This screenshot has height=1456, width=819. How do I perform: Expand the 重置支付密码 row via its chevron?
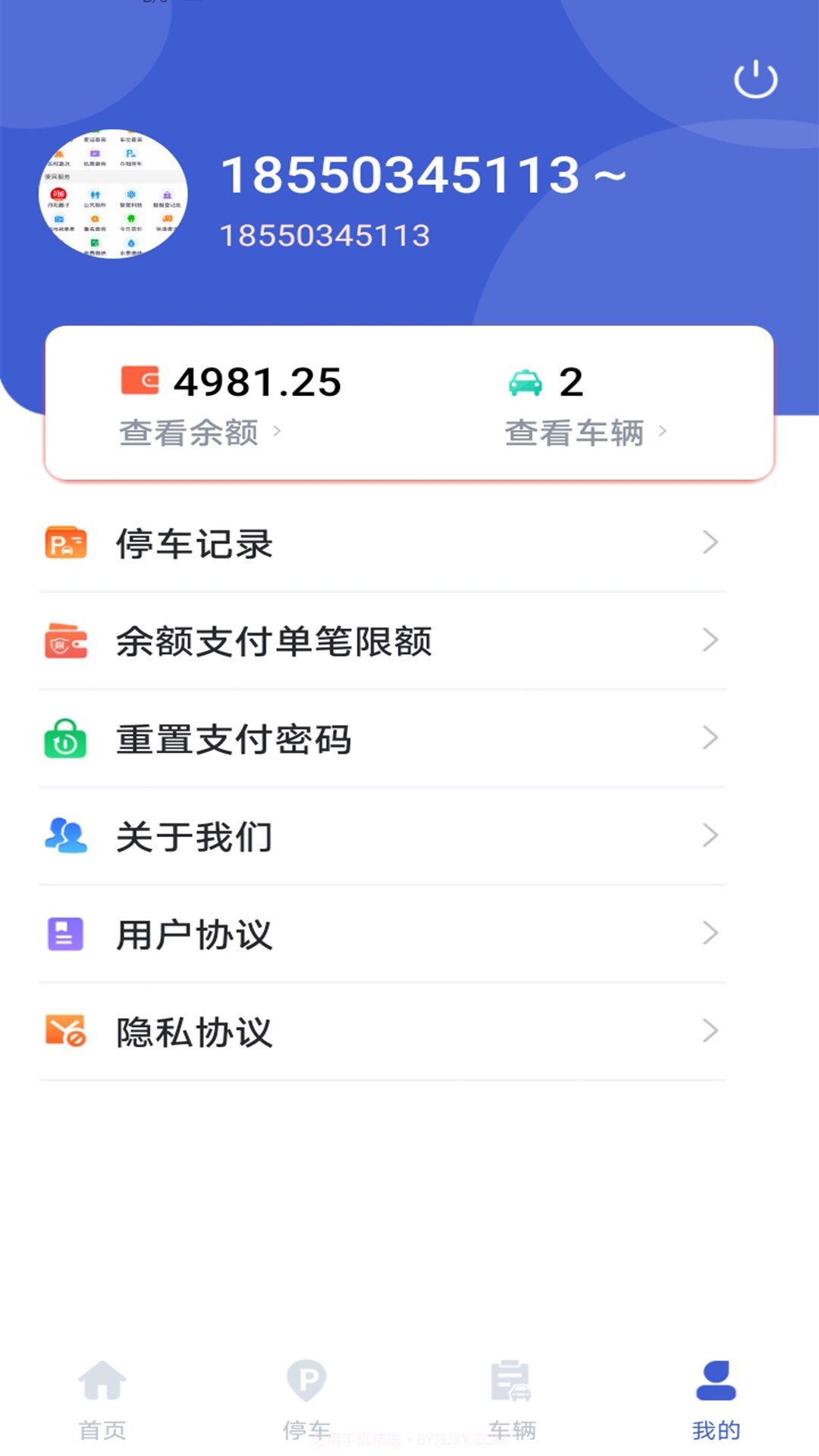click(x=711, y=738)
